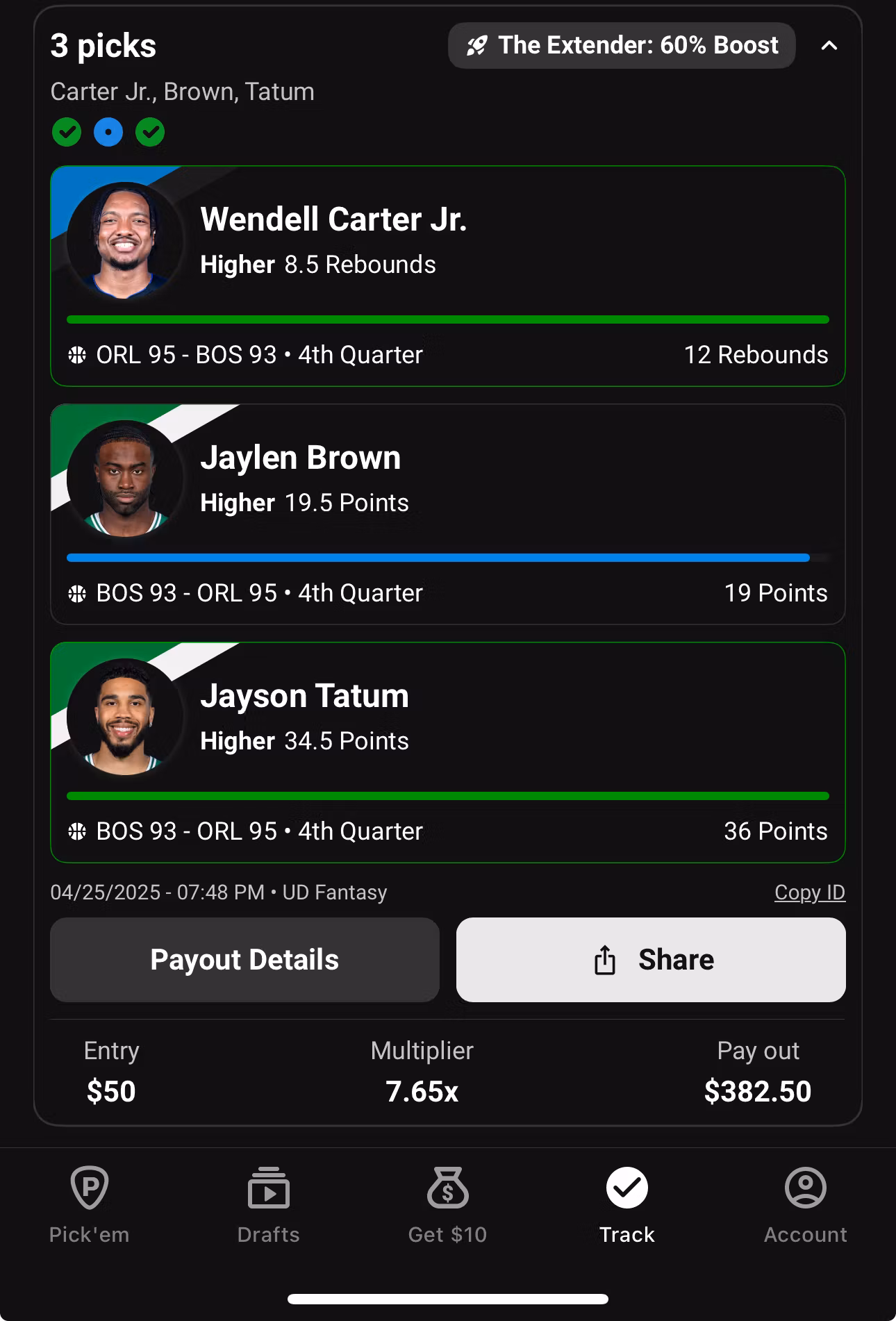The width and height of the screenshot is (896, 1321).
Task: Open Wendell Carter Jr. rebounds pick card
Action: tap(447, 276)
